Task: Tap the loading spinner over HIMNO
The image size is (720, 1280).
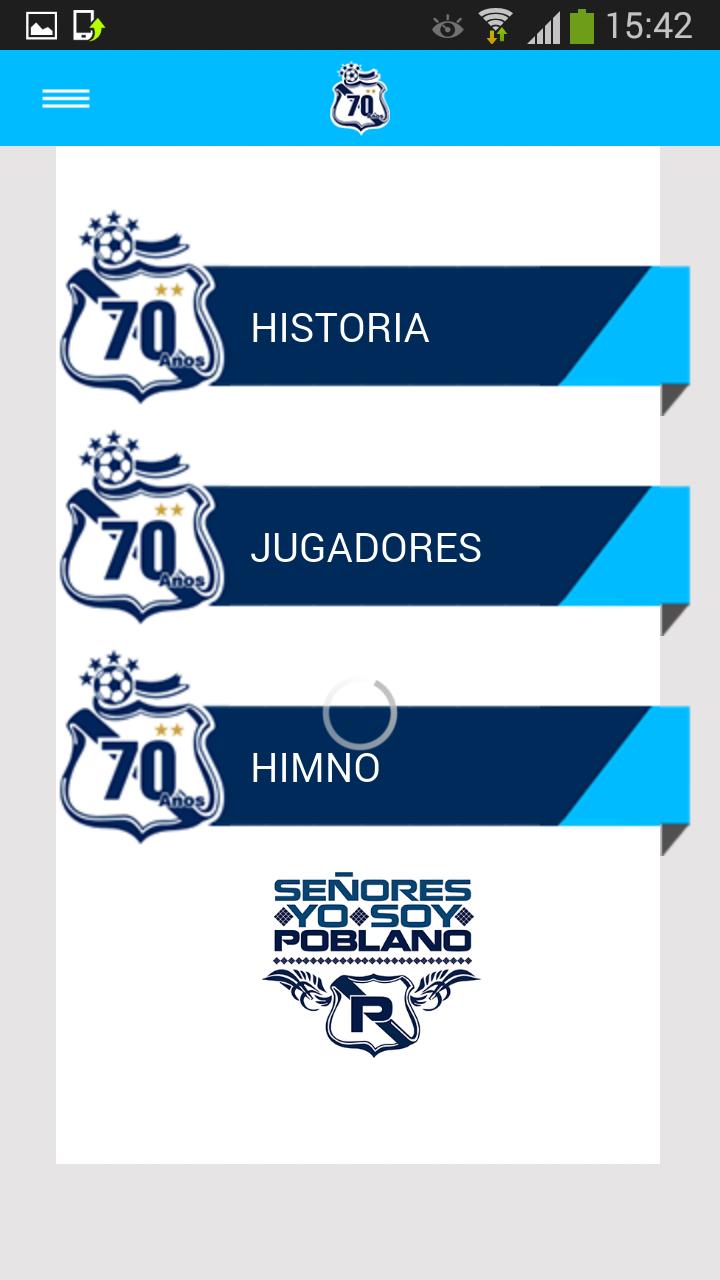Action: 360,712
